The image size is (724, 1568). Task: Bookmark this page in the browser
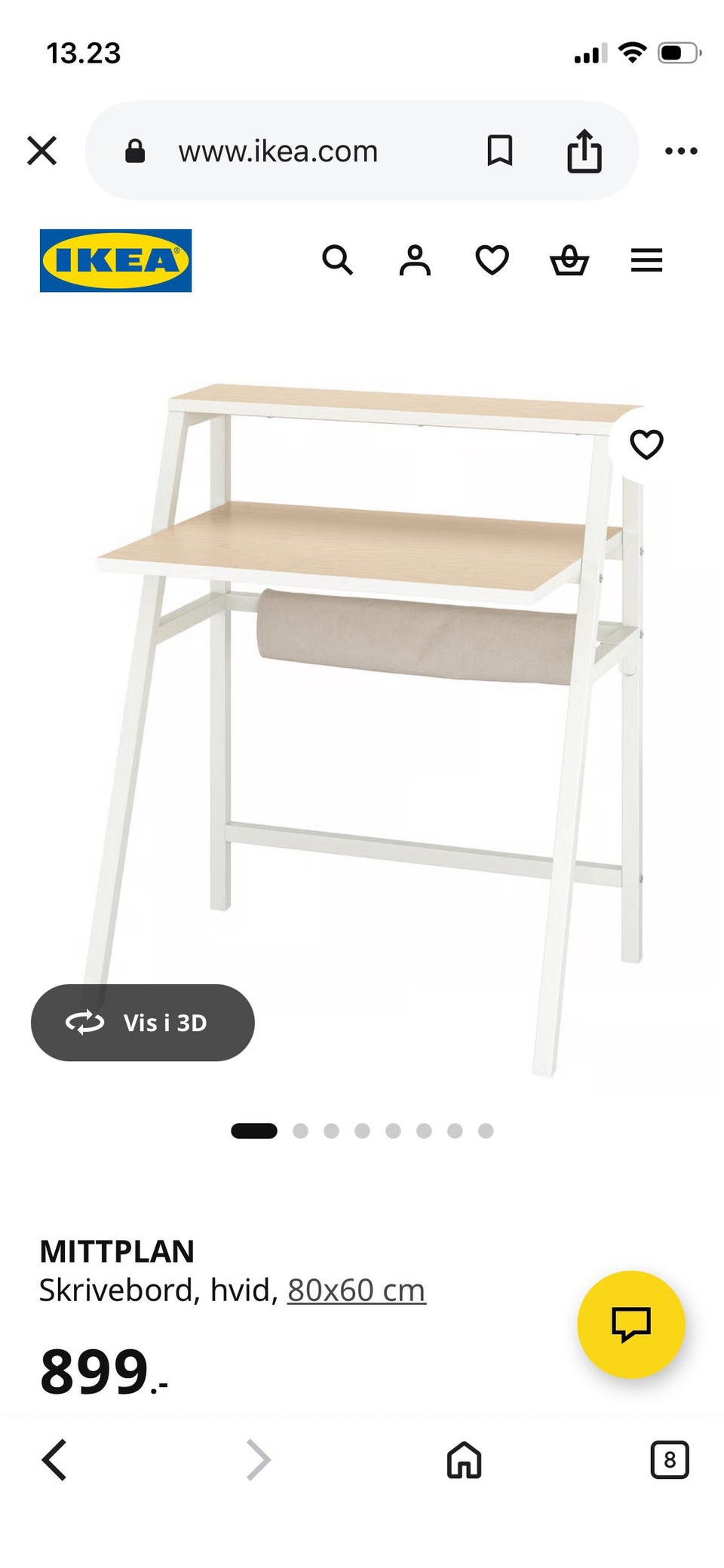[x=499, y=151]
